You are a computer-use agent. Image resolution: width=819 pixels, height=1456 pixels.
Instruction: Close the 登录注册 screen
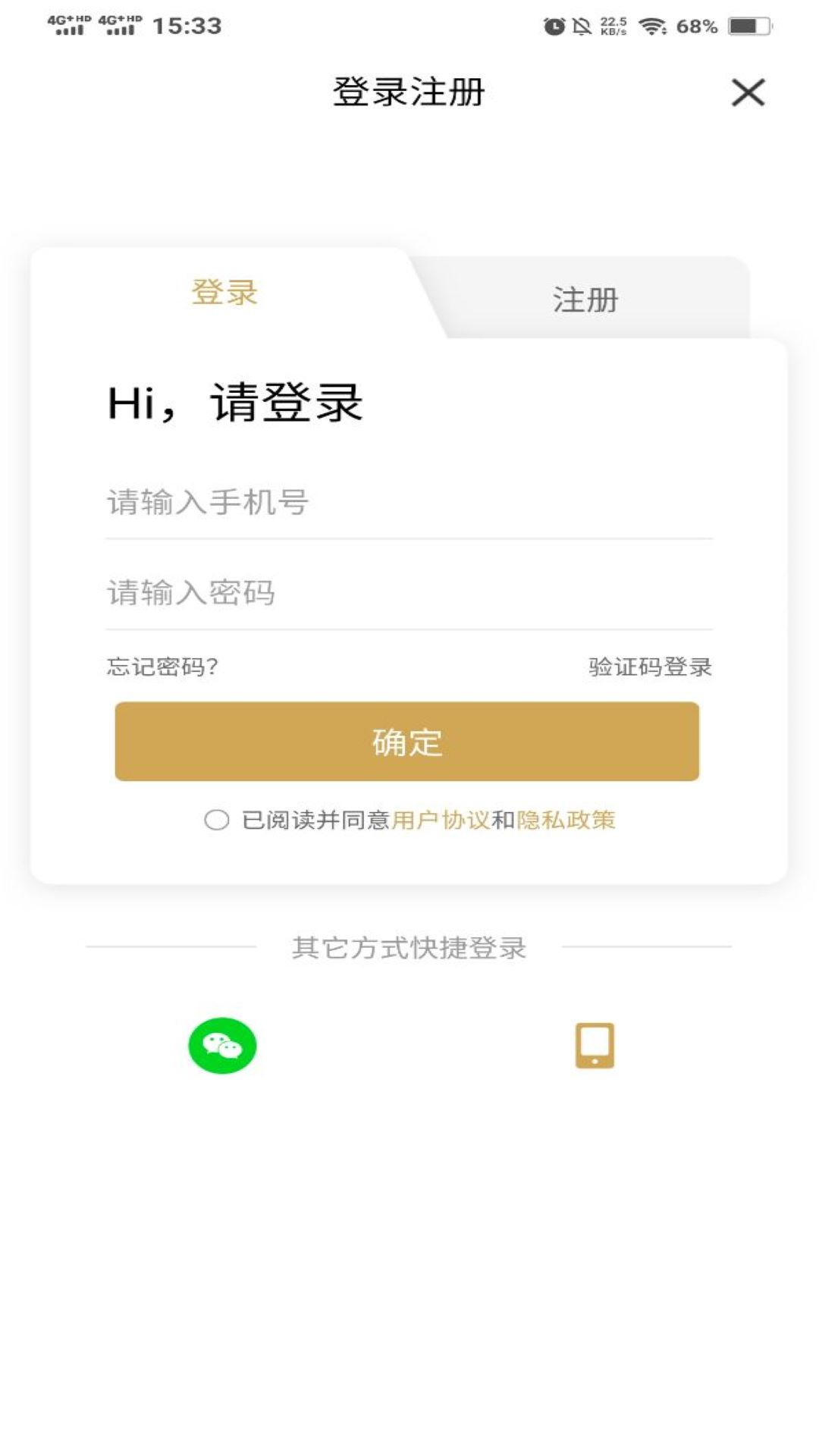point(748,93)
